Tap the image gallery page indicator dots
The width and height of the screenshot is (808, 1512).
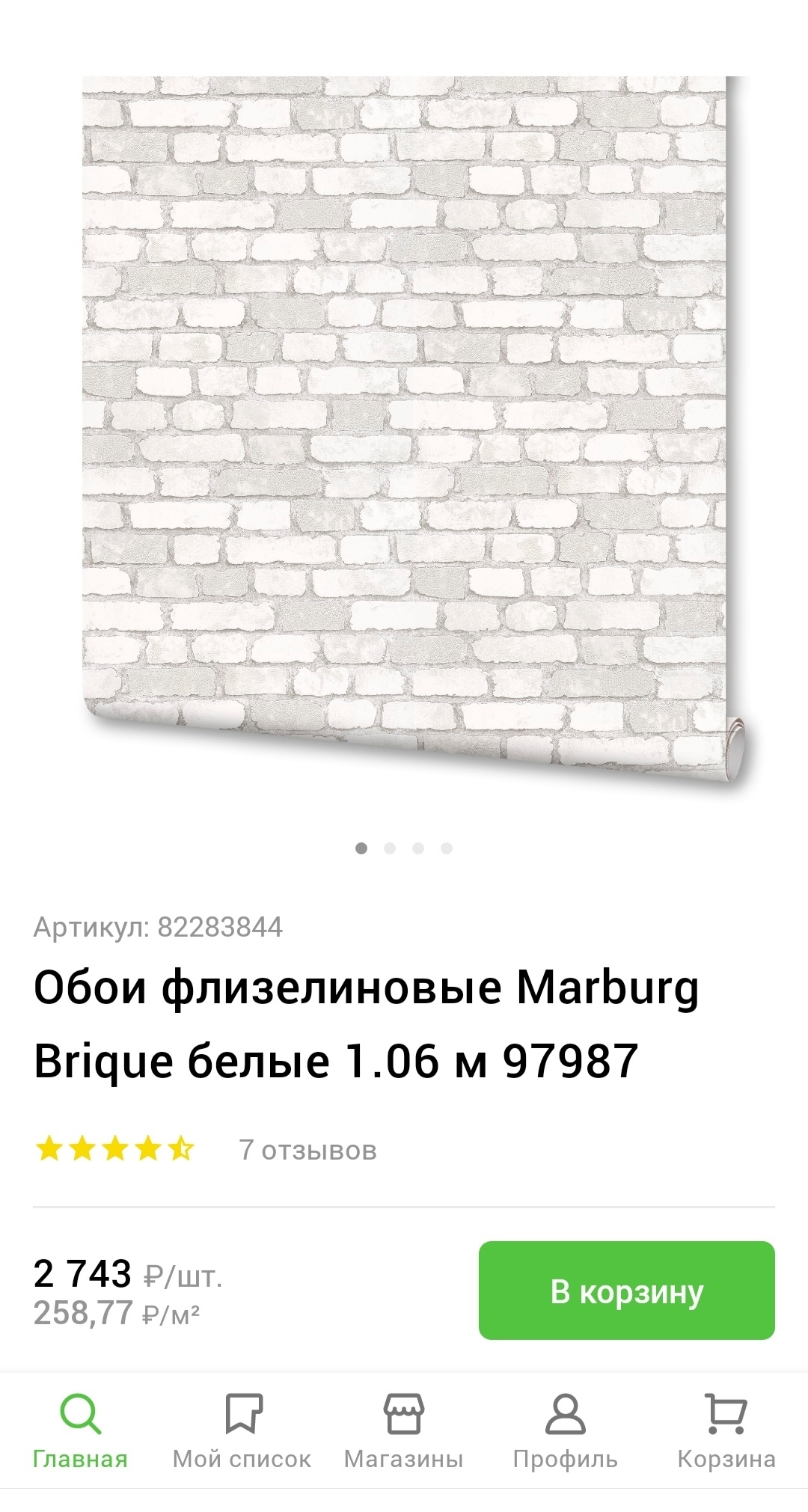404,848
